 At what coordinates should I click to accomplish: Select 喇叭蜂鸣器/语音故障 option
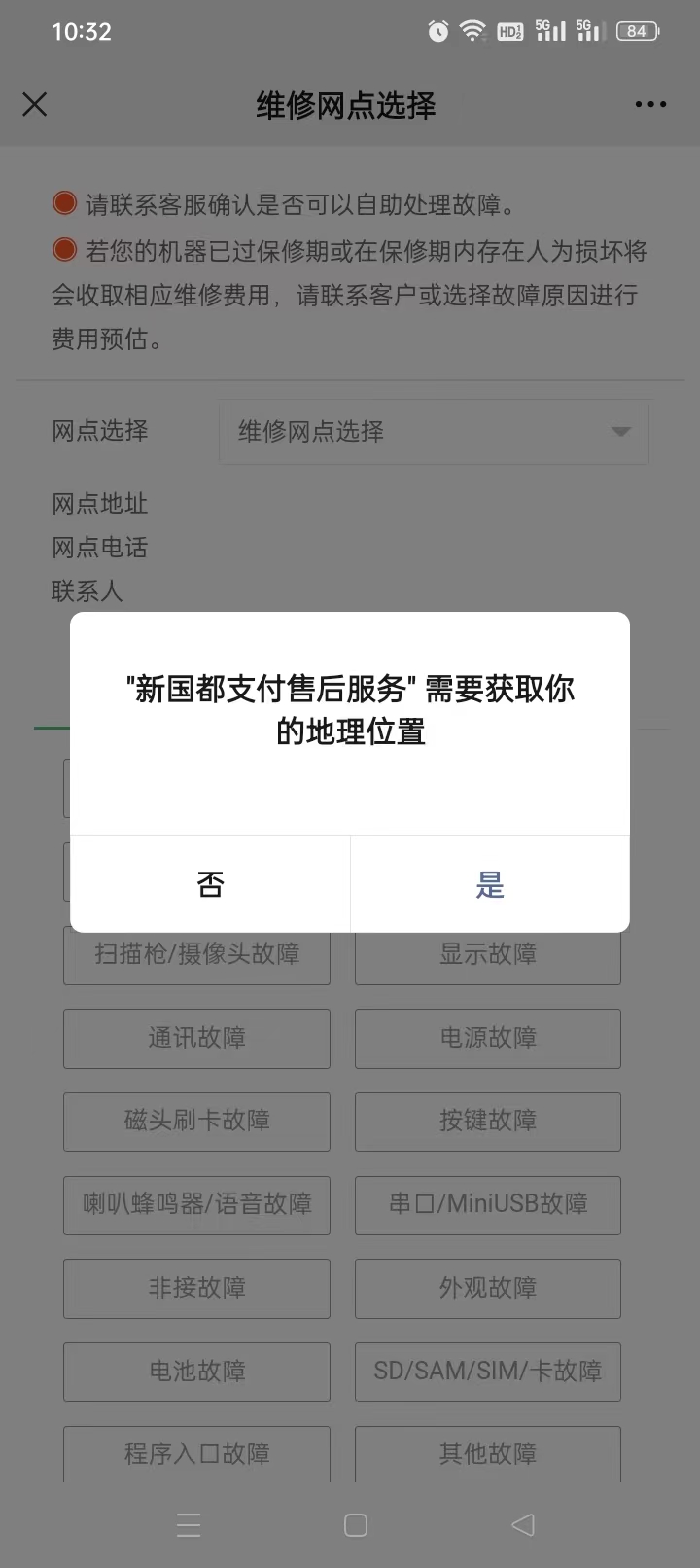click(x=196, y=1204)
